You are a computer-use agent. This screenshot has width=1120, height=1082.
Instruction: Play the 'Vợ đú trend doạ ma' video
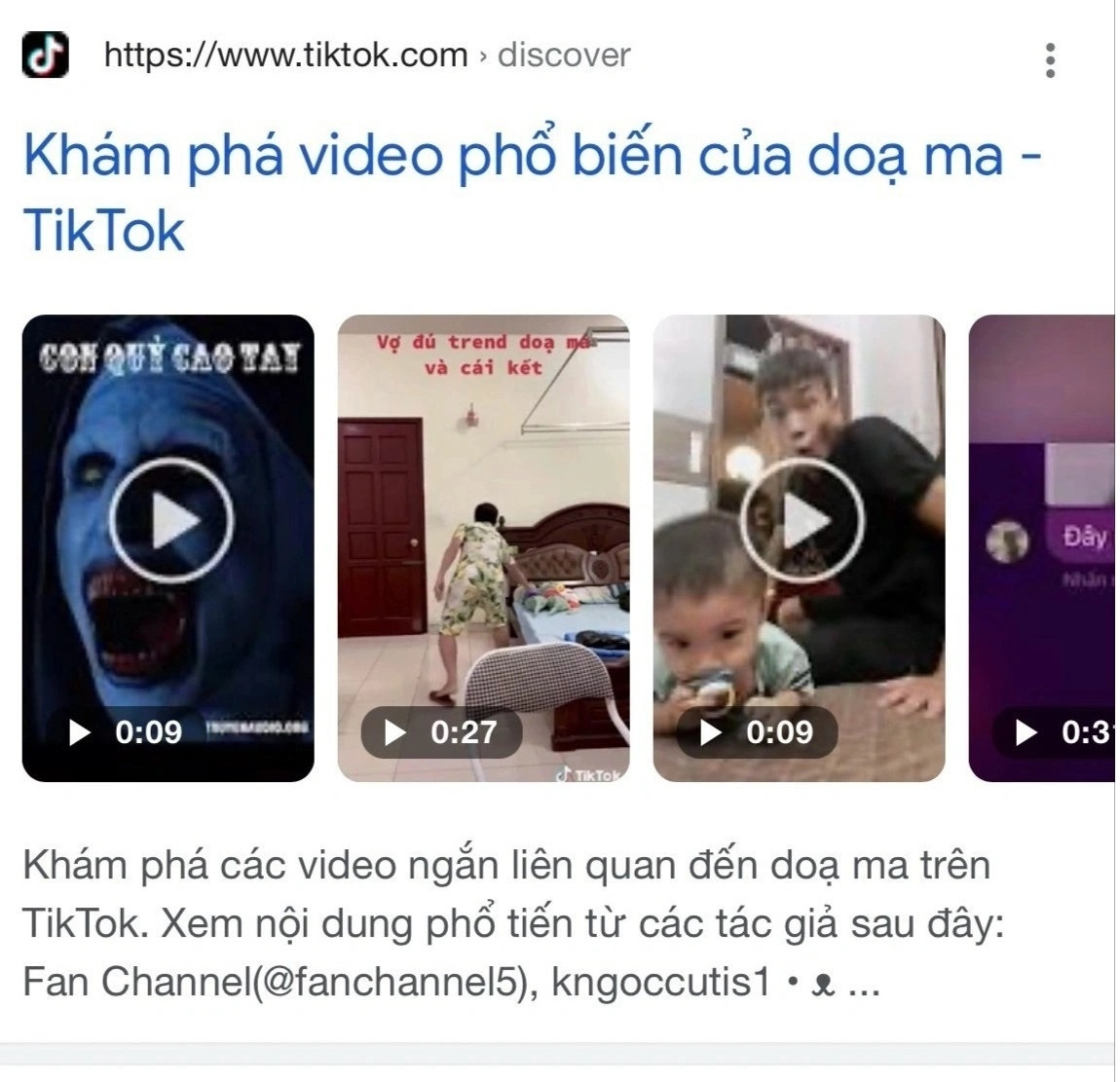[x=483, y=547]
